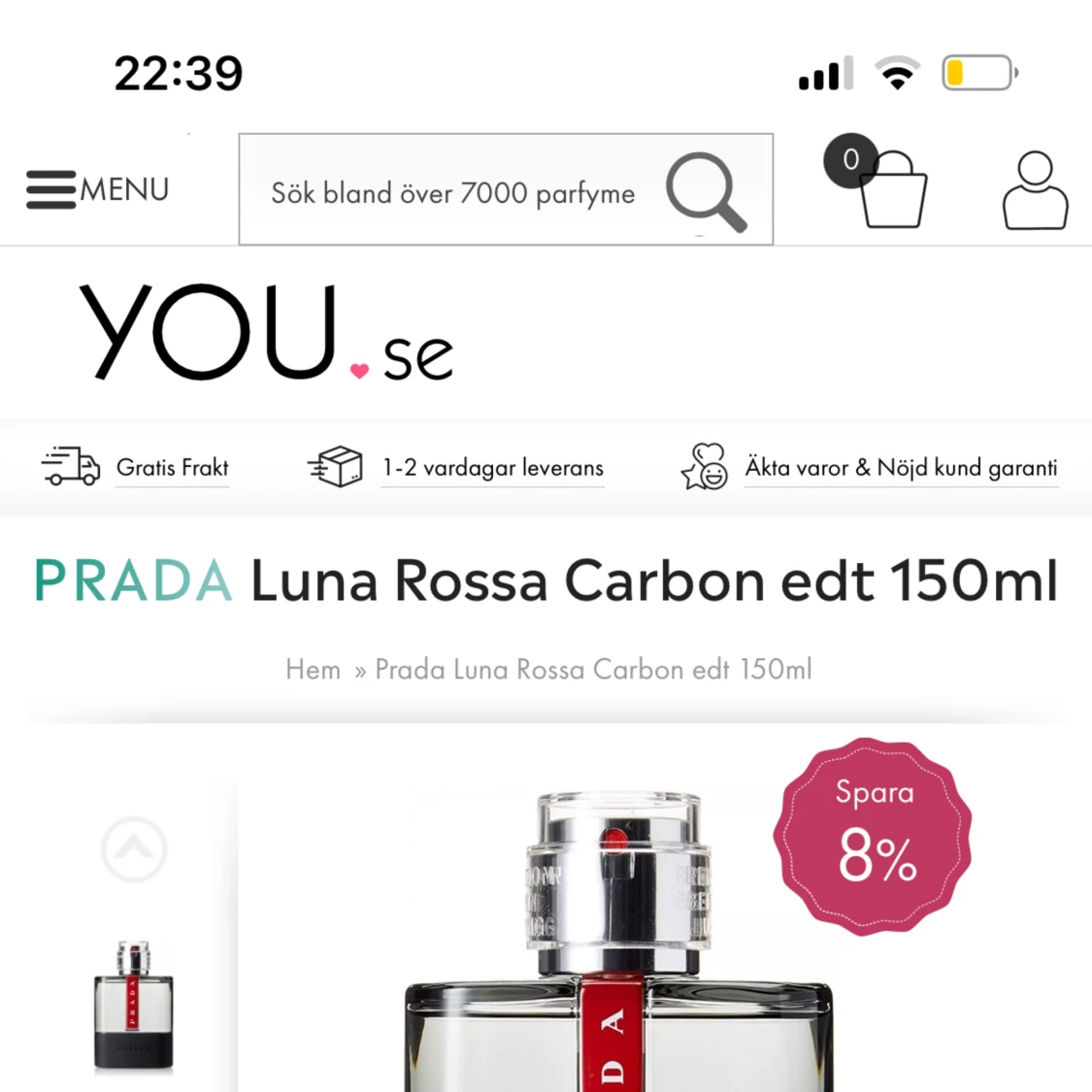Go to the YOU.se homepage logo
Image resolution: width=1092 pixels, height=1092 pixels.
tap(265, 335)
